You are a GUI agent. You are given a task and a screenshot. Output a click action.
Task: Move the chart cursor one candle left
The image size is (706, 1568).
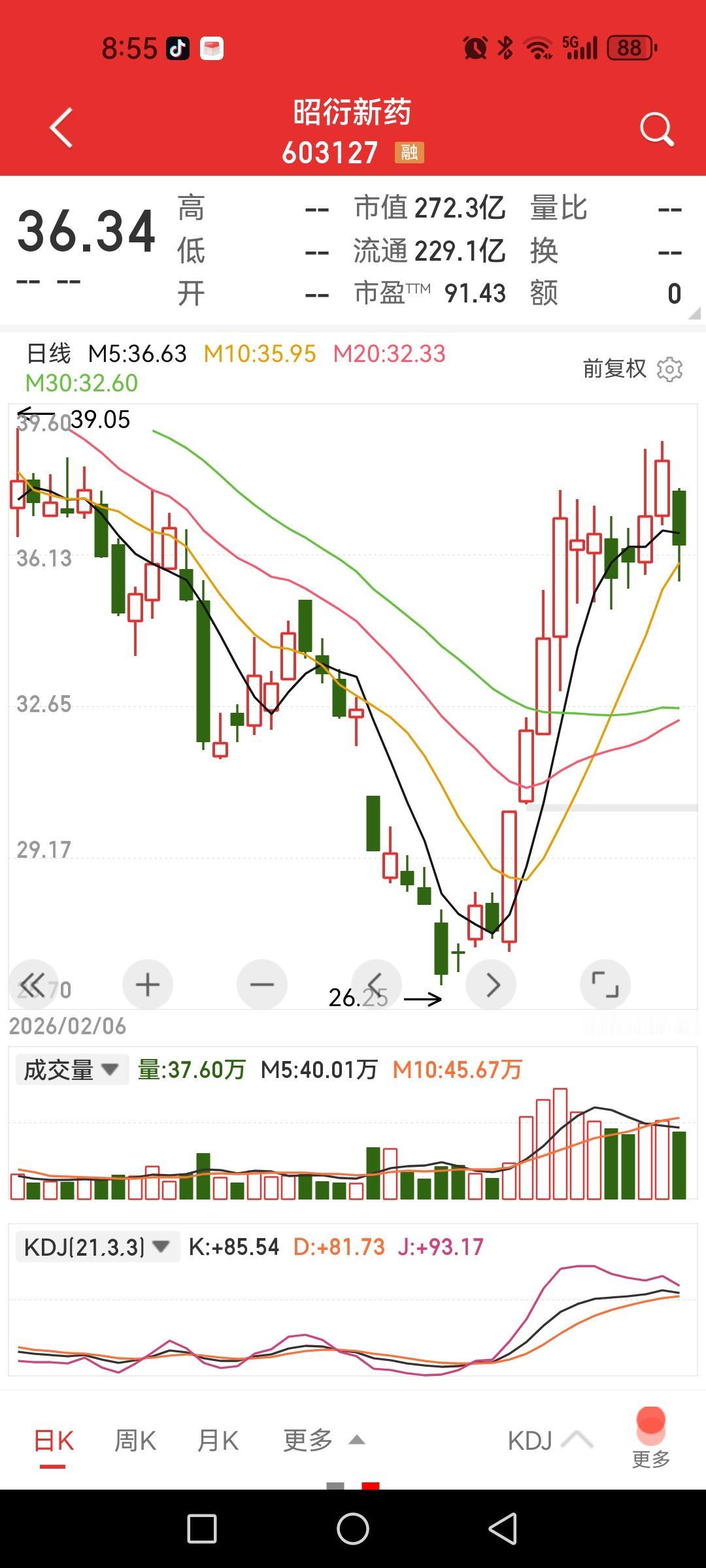377,985
